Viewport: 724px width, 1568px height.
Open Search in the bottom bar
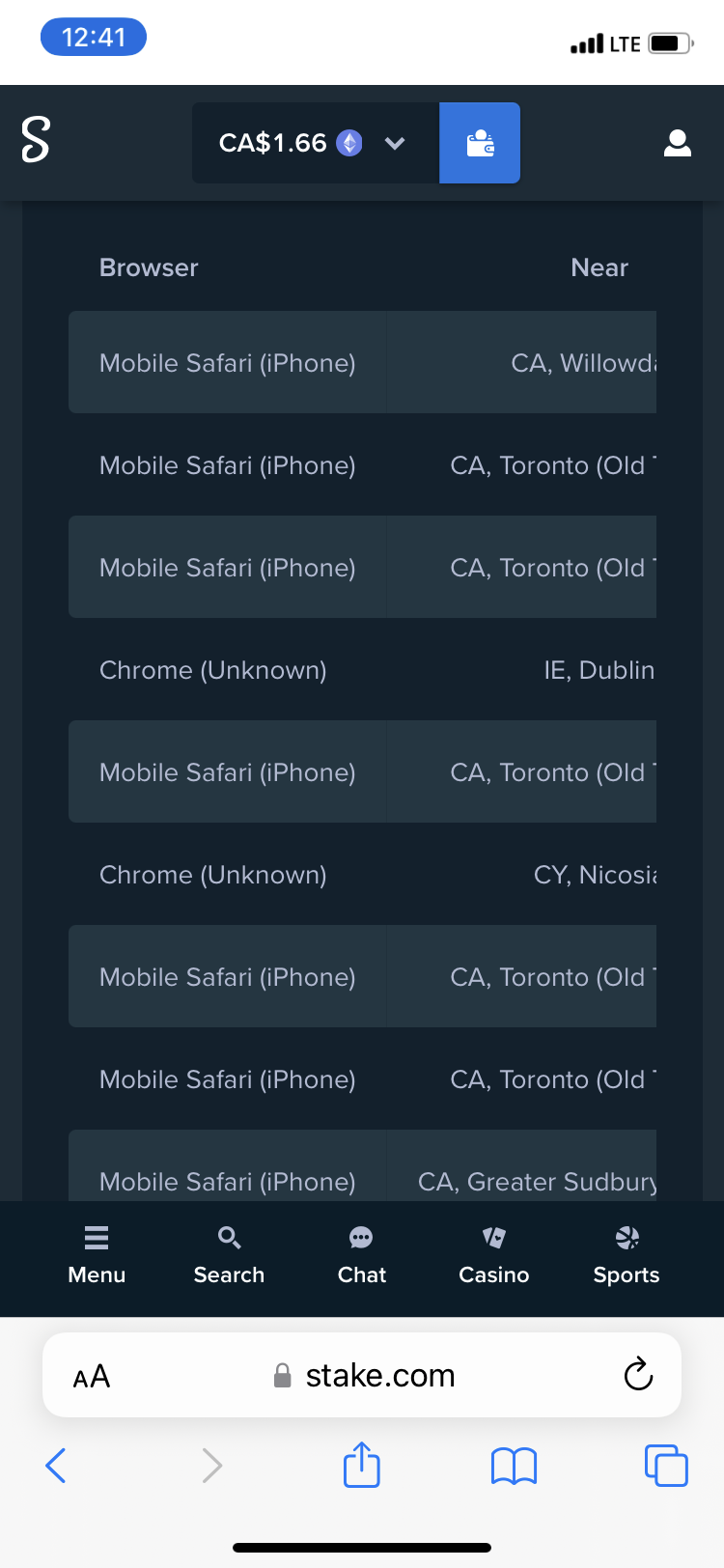tap(229, 1255)
